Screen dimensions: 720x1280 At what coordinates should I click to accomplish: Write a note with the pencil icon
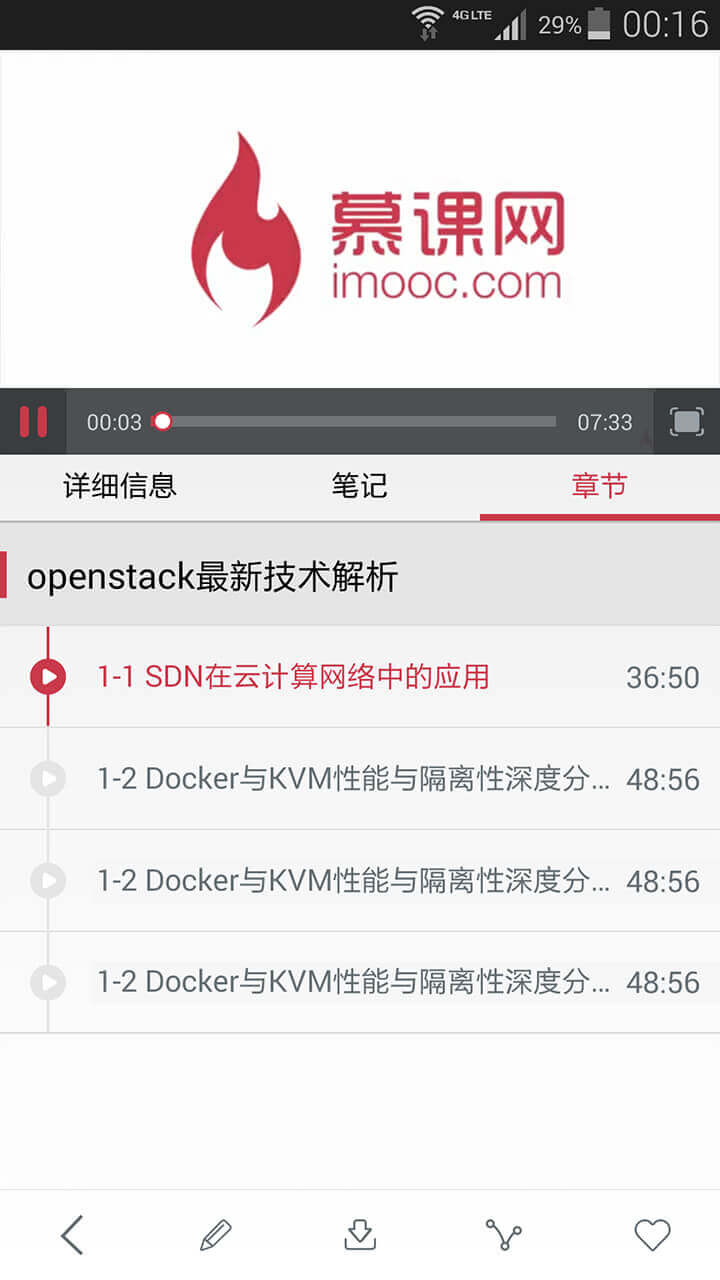click(216, 1235)
